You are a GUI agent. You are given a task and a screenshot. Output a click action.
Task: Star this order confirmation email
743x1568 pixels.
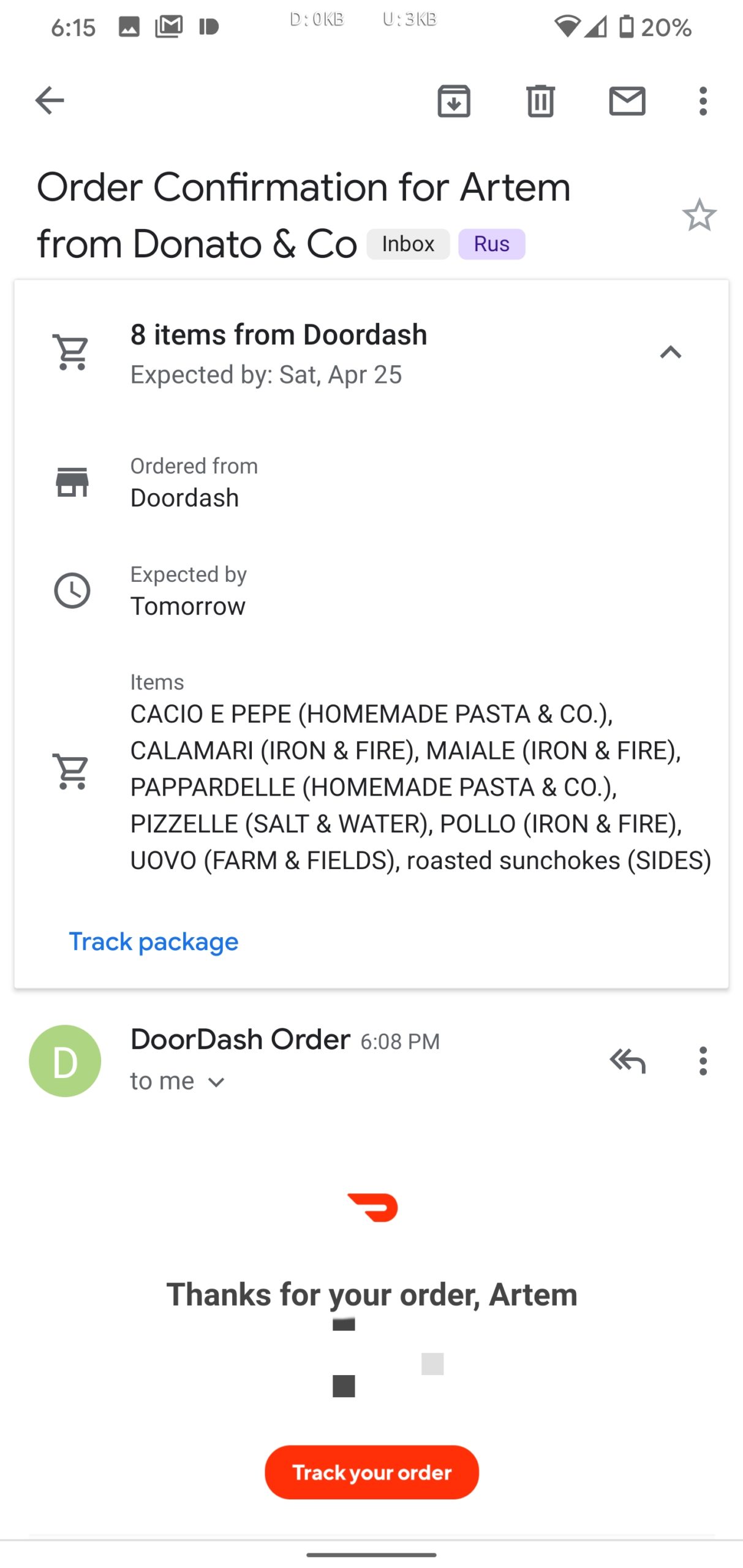point(699,215)
